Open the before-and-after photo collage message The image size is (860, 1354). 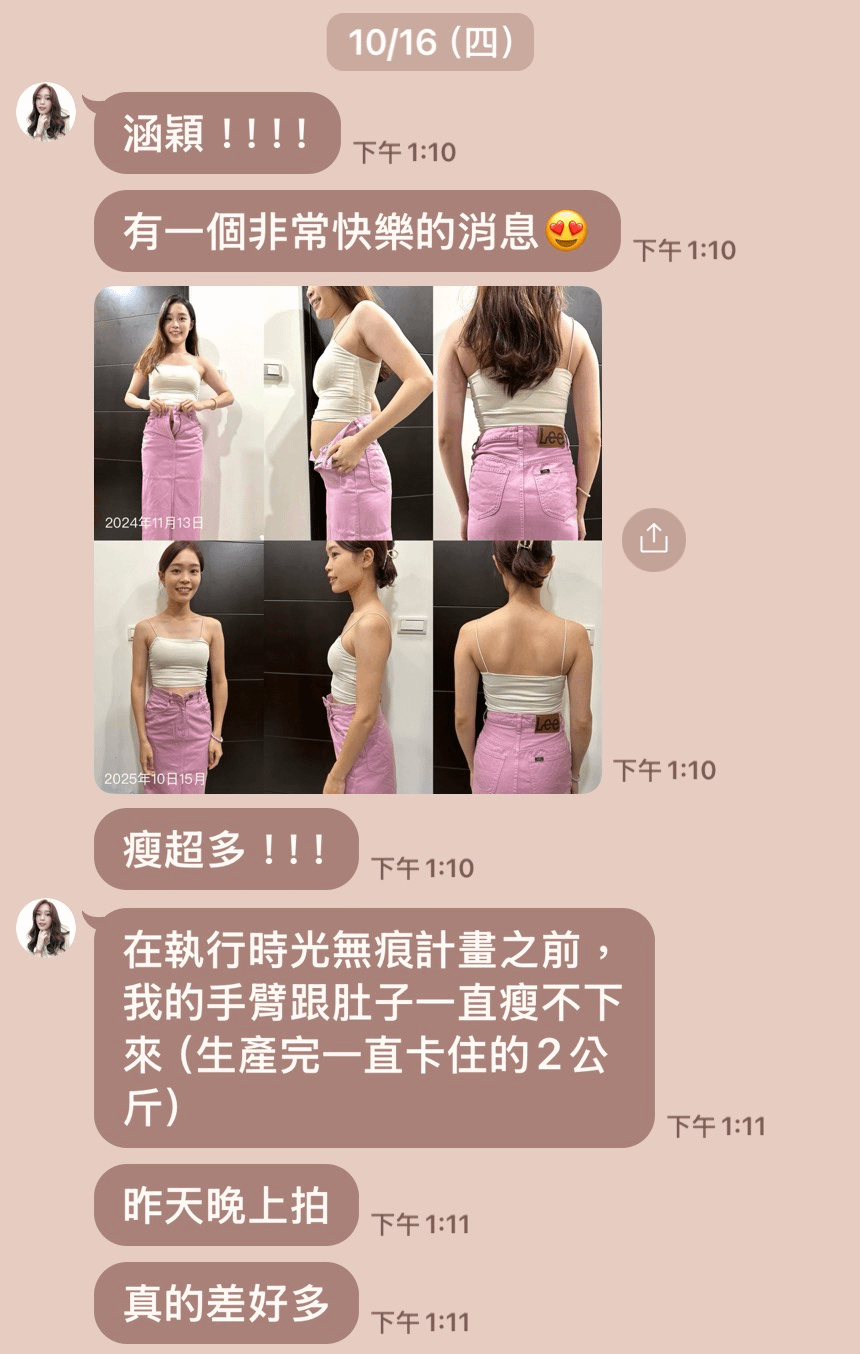tap(348, 540)
